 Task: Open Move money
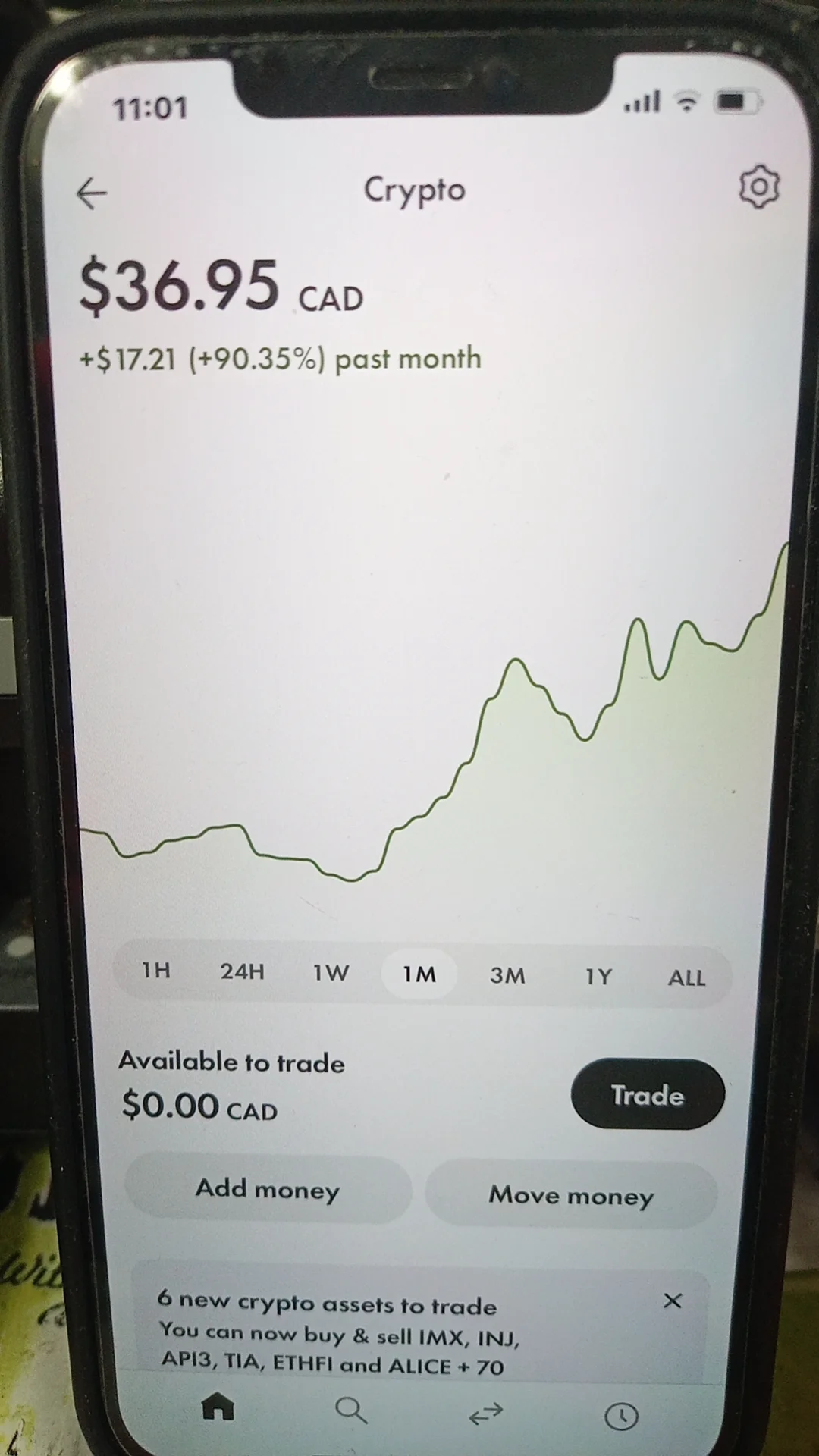coord(570,1196)
